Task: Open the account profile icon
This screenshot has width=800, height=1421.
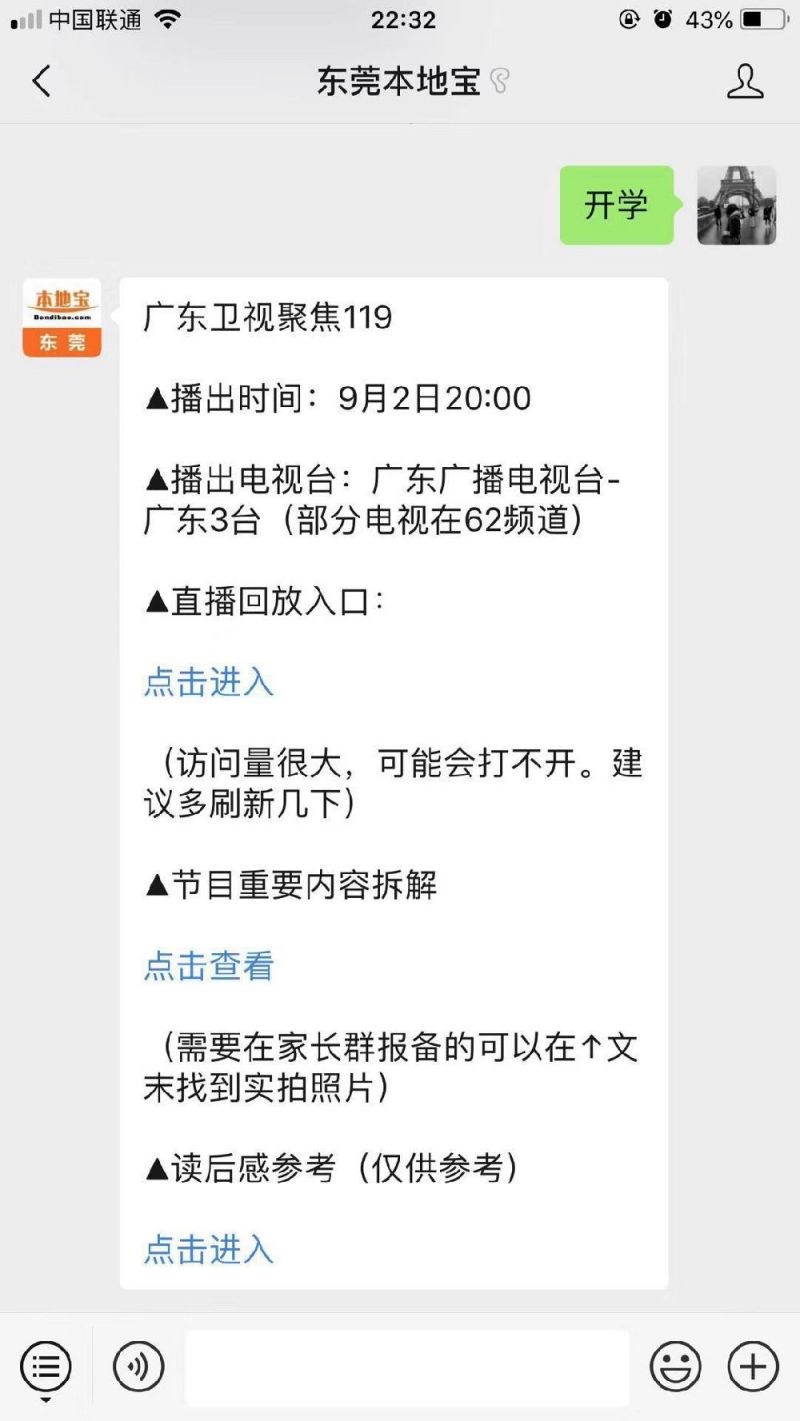Action: 745,81
